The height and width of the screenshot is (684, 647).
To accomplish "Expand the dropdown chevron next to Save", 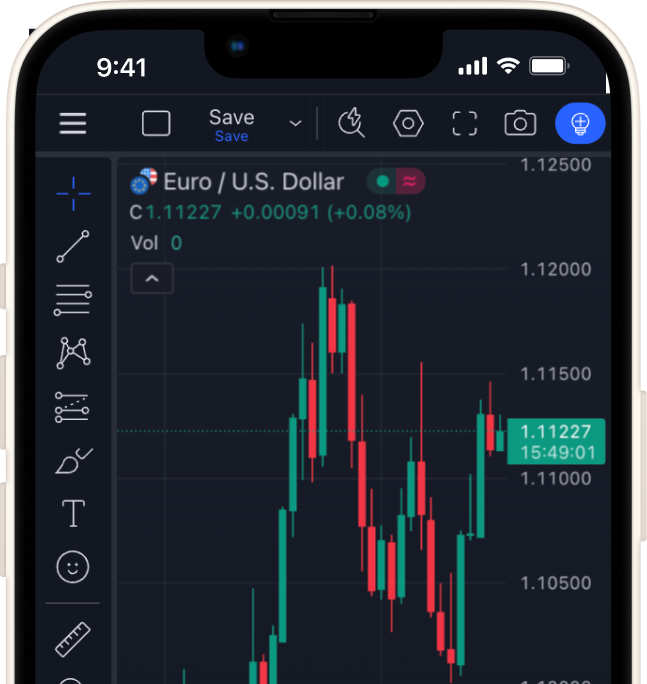I will point(295,124).
